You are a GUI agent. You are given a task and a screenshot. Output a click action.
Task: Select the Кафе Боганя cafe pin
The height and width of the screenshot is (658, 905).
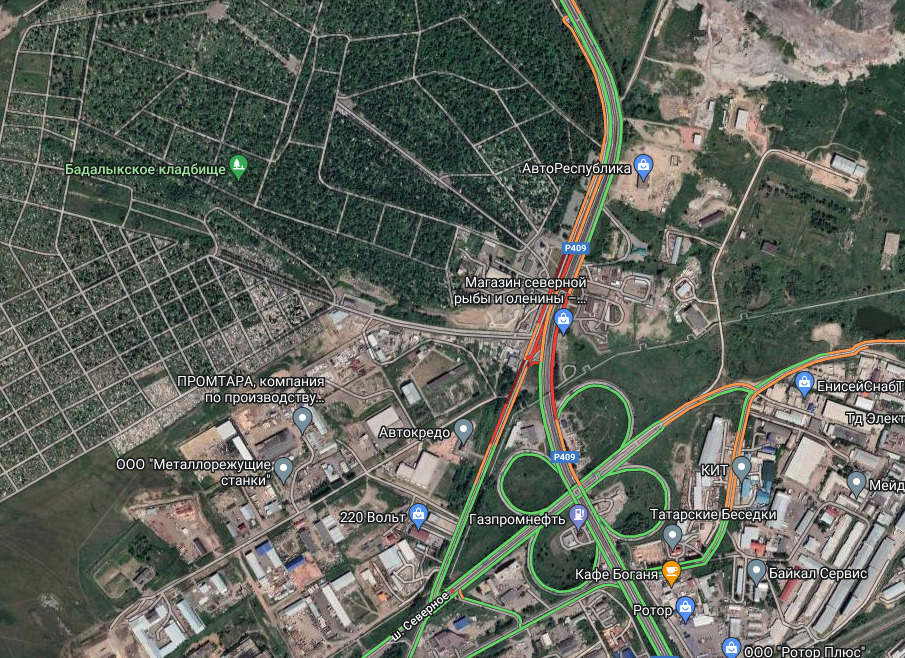[672, 573]
